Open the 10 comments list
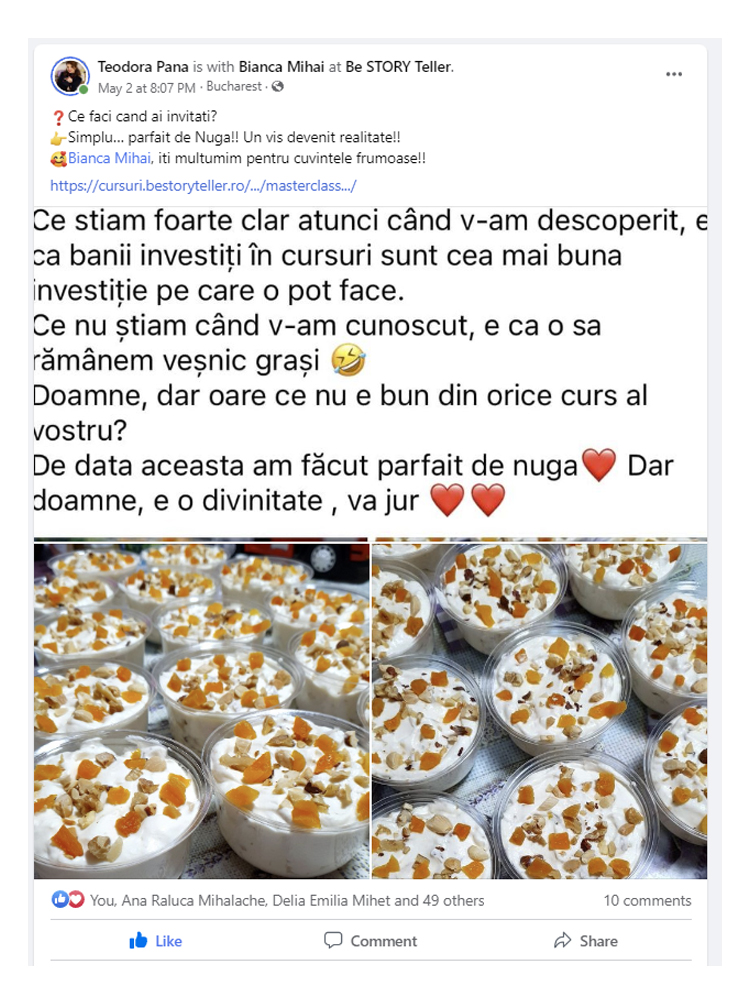This screenshot has height=1004, width=750. (647, 900)
